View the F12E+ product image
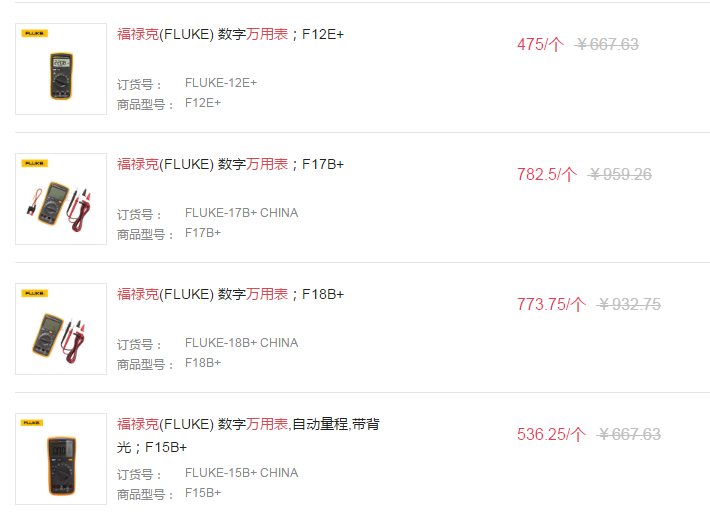710x515 pixels. 61,69
